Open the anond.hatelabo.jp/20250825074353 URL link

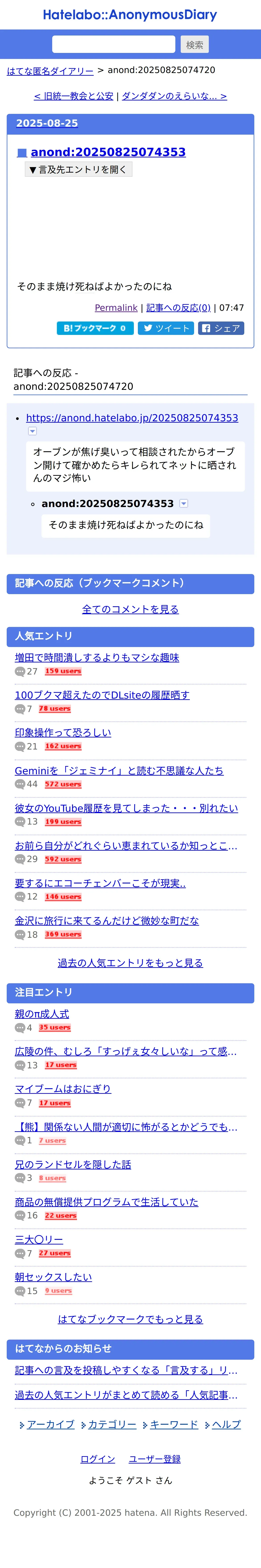(132, 418)
